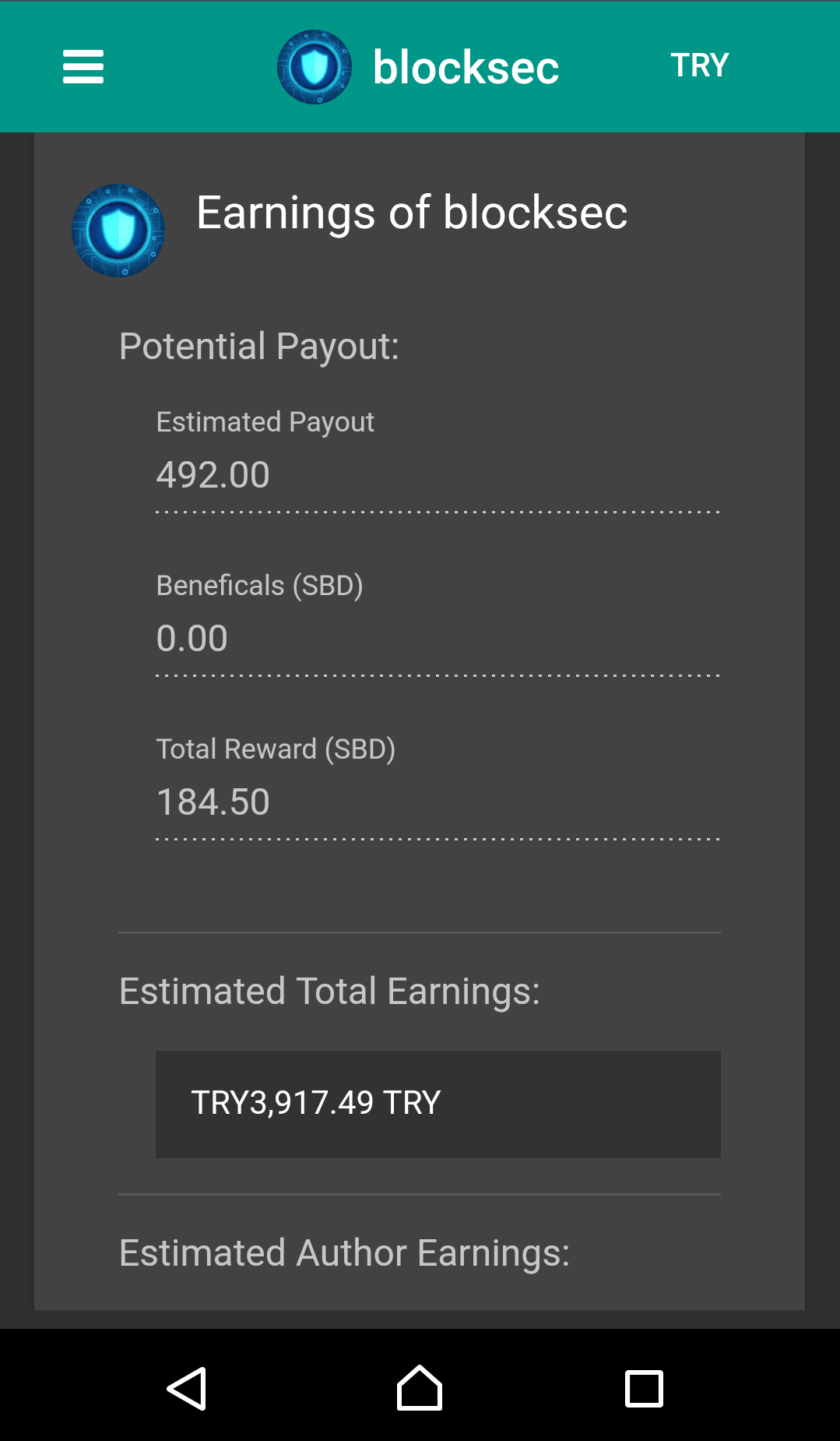The image size is (840, 1441).
Task: Tap the blocksec title in the header
Action: coord(466,67)
